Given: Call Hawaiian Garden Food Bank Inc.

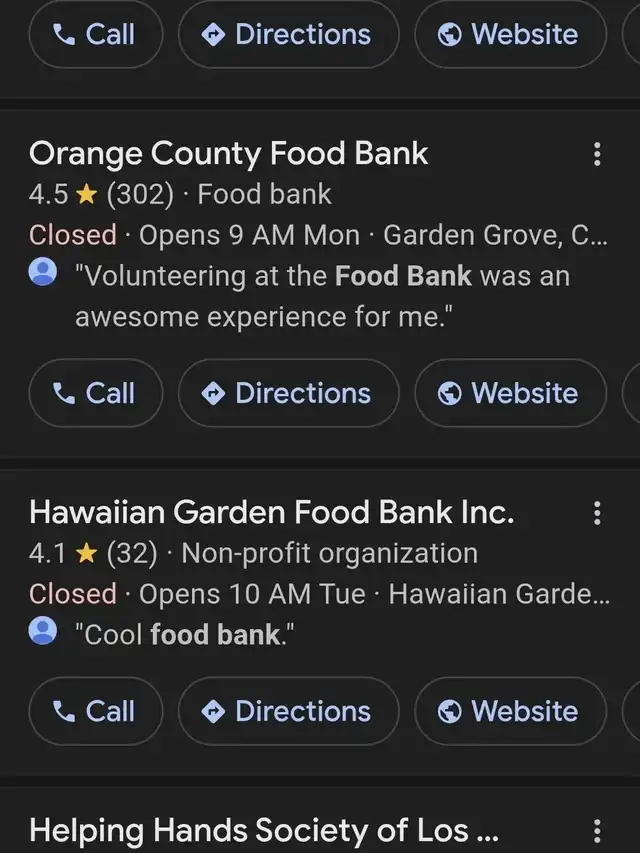Looking at the screenshot, I should [x=94, y=711].
